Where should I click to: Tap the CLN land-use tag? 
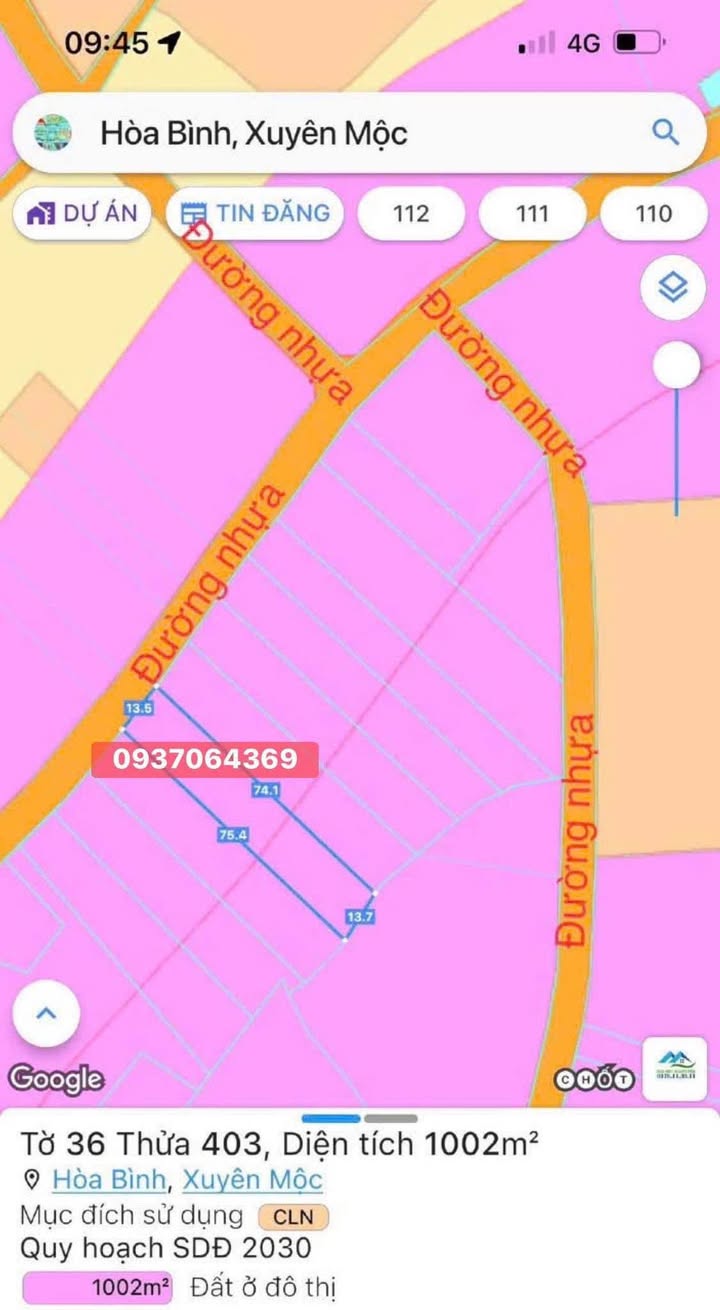tap(293, 1217)
